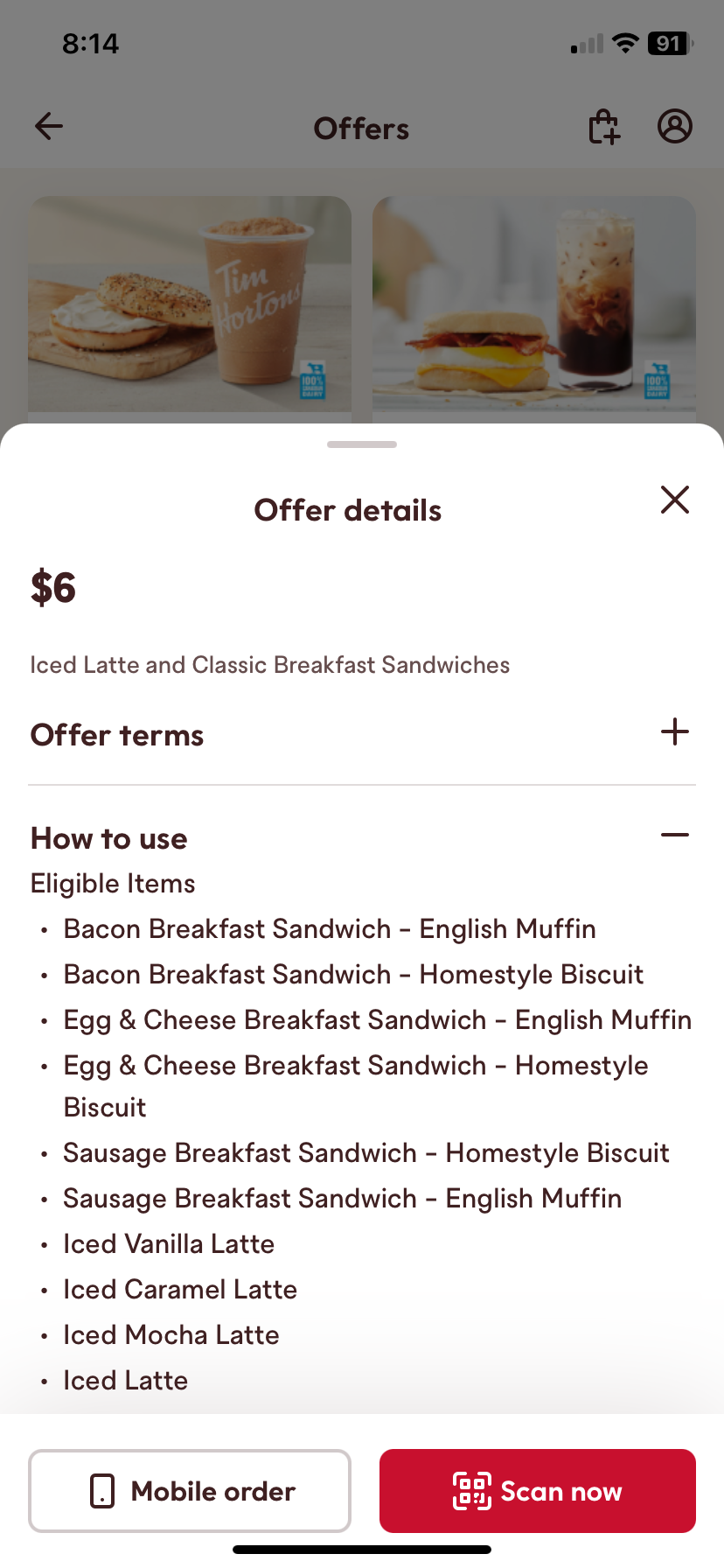This screenshot has width=724, height=1568.
Task: Start a Mobile order with this offer
Action: coord(190,1491)
